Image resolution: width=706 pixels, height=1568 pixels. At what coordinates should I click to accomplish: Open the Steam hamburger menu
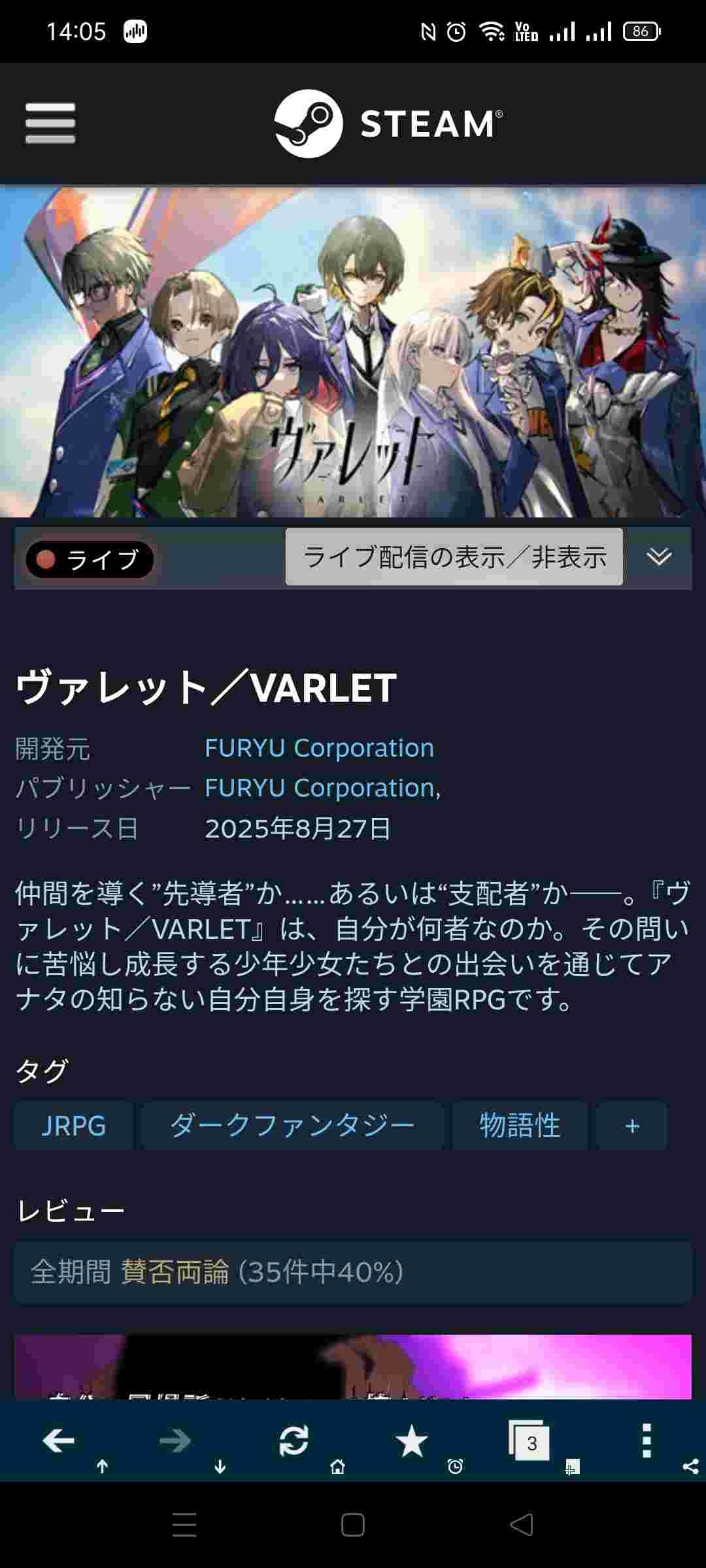tap(50, 123)
